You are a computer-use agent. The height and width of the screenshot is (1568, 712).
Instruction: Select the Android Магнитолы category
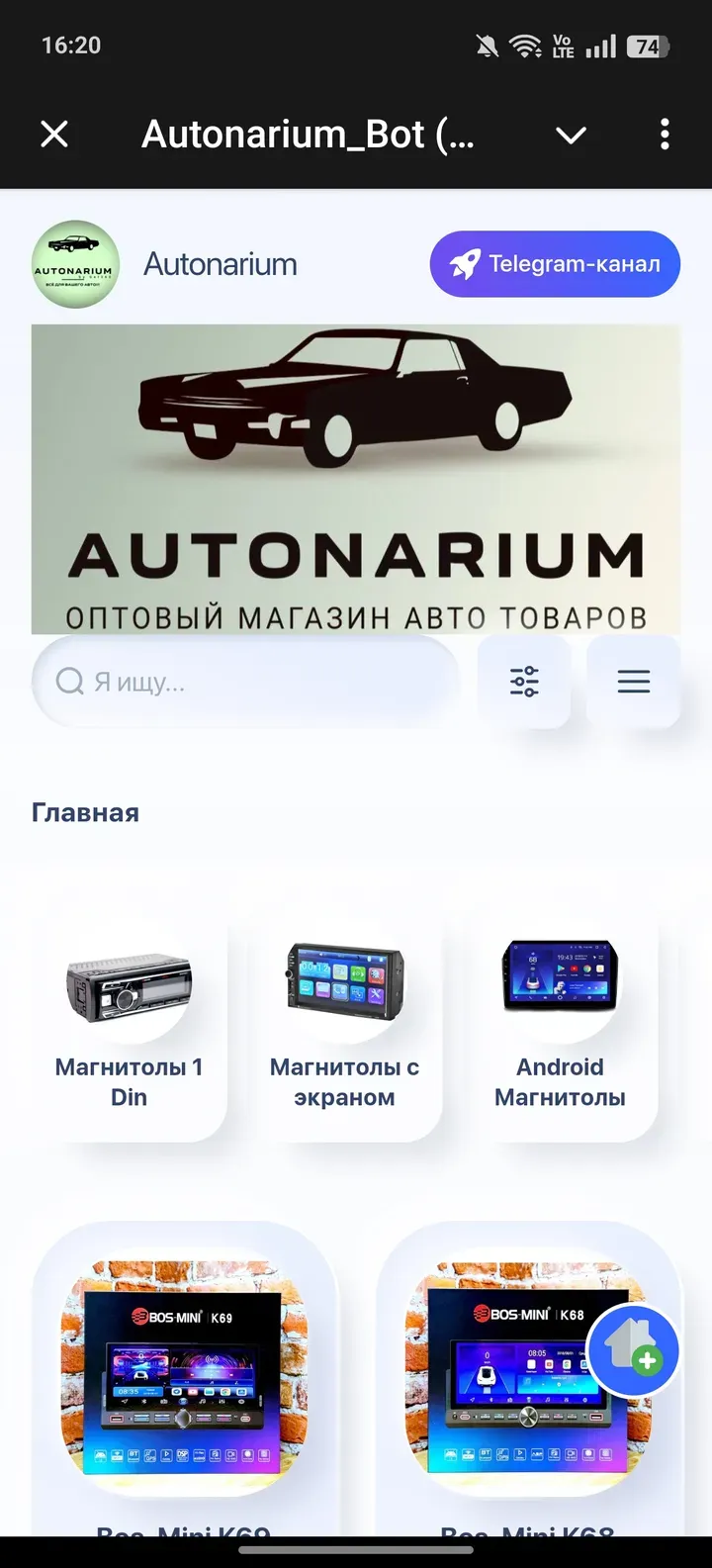point(560,1029)
